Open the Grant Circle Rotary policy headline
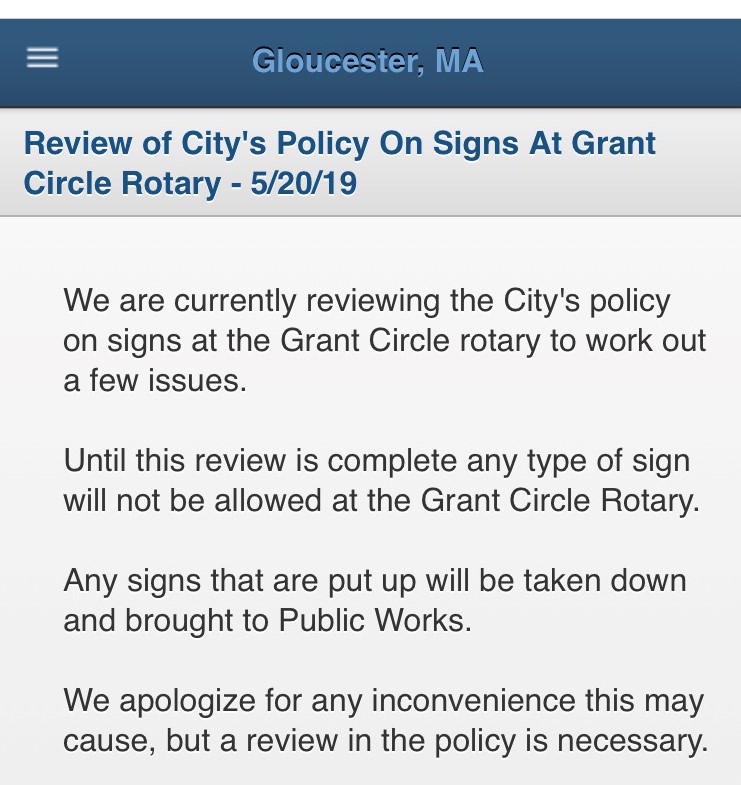The height and width of the screenshot is (785, 741). [x=340, y=163]
